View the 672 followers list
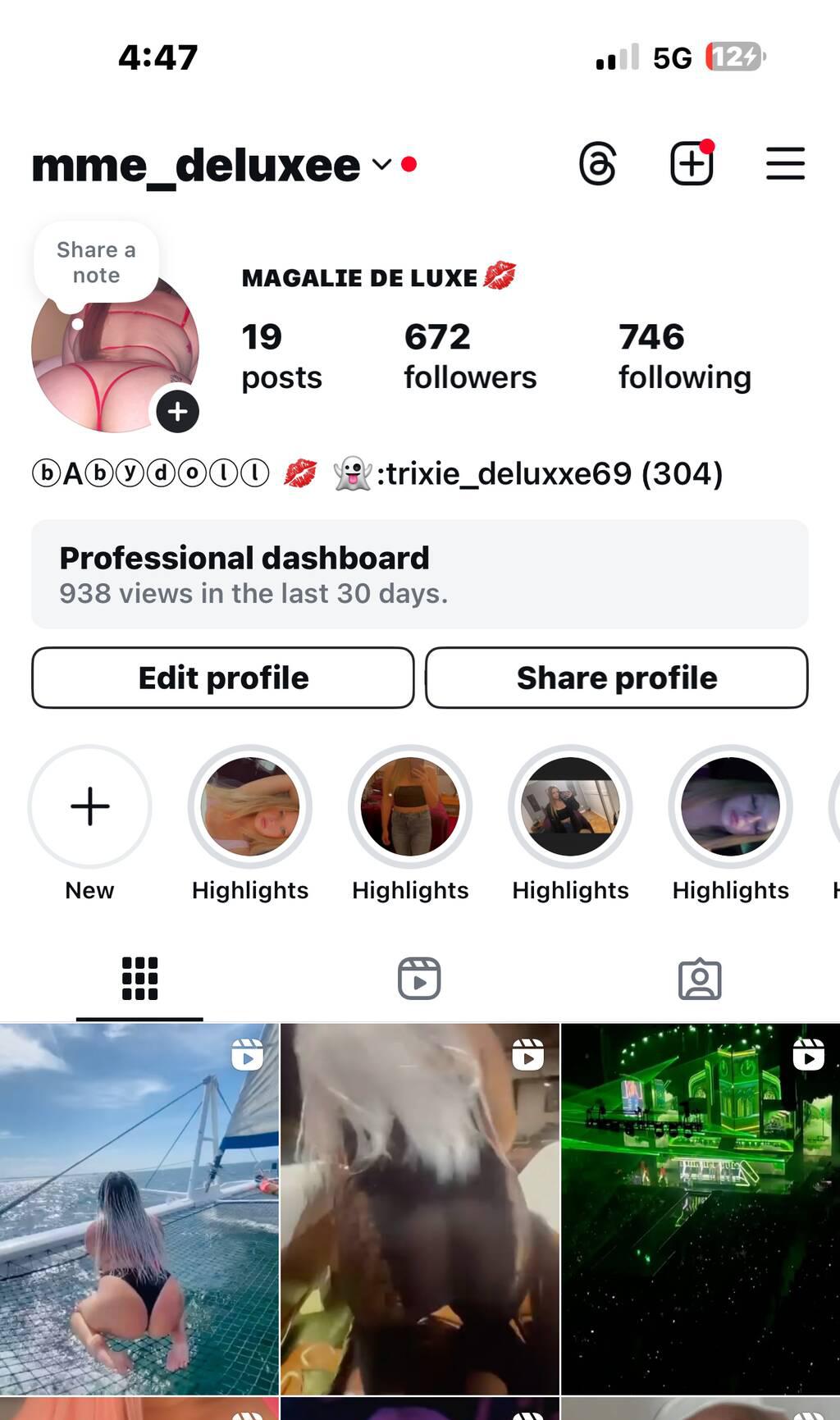 click(x=470, y=356)
